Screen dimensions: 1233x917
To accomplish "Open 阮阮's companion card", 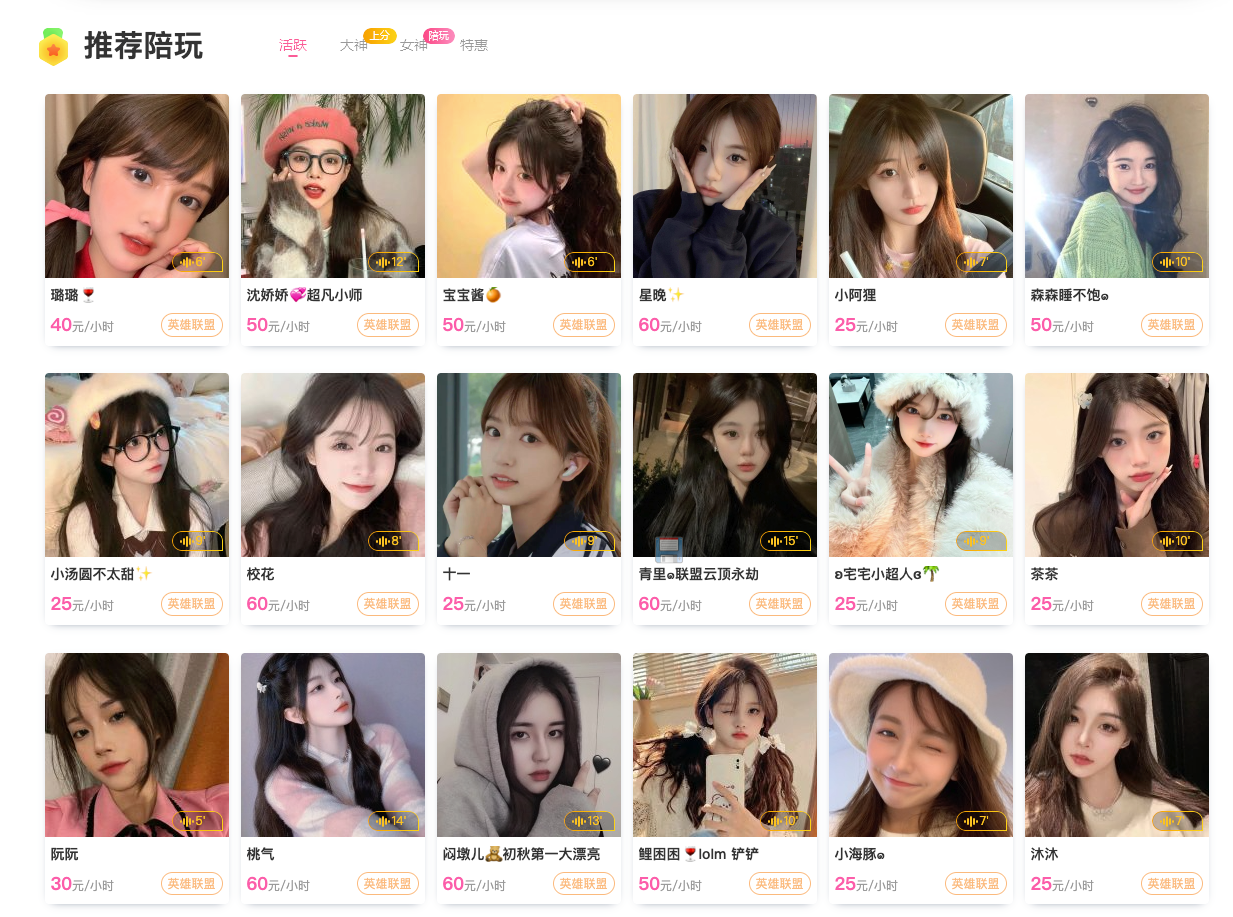I will 137,745.
